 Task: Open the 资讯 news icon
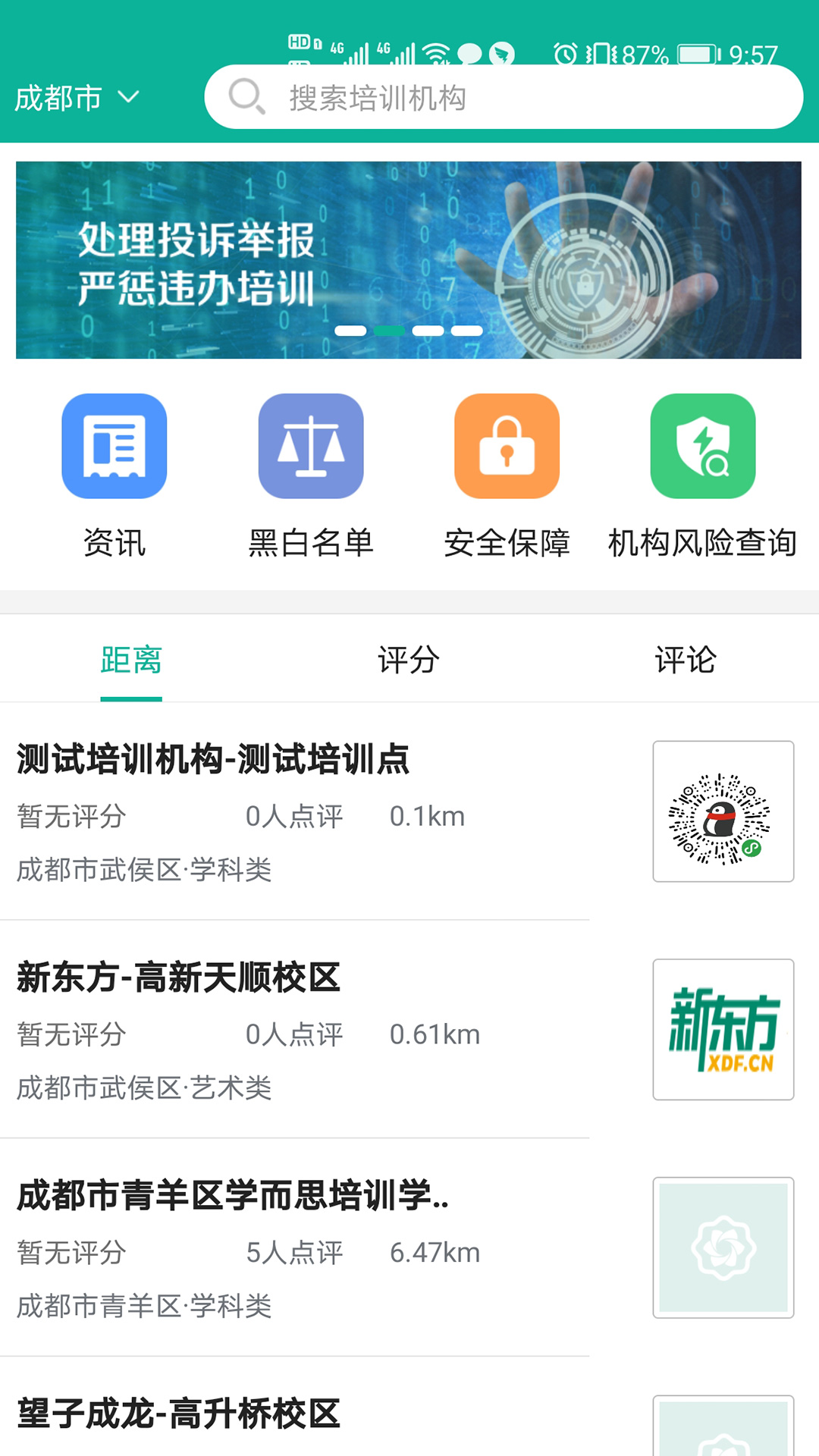[114, 447]
